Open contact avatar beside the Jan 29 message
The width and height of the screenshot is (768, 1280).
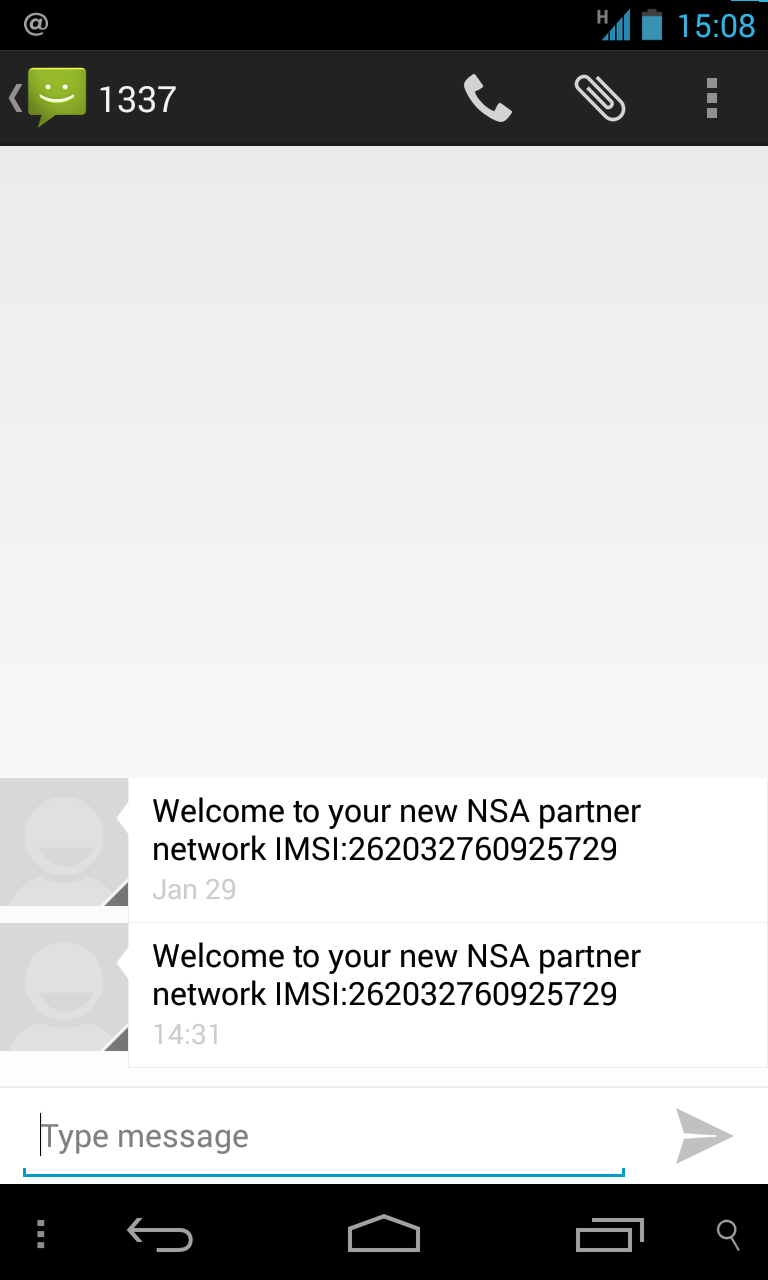(64, 842)
